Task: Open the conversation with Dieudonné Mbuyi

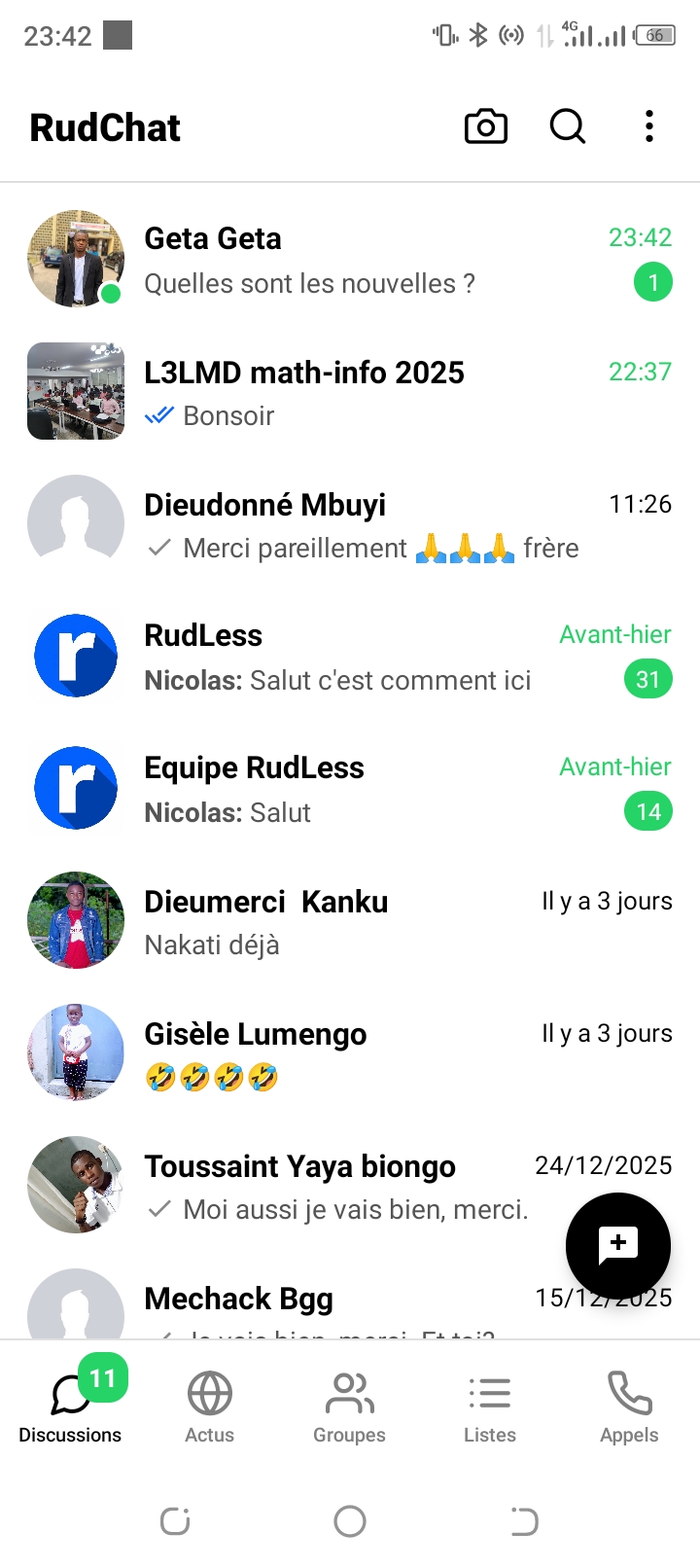Action: 350,524
